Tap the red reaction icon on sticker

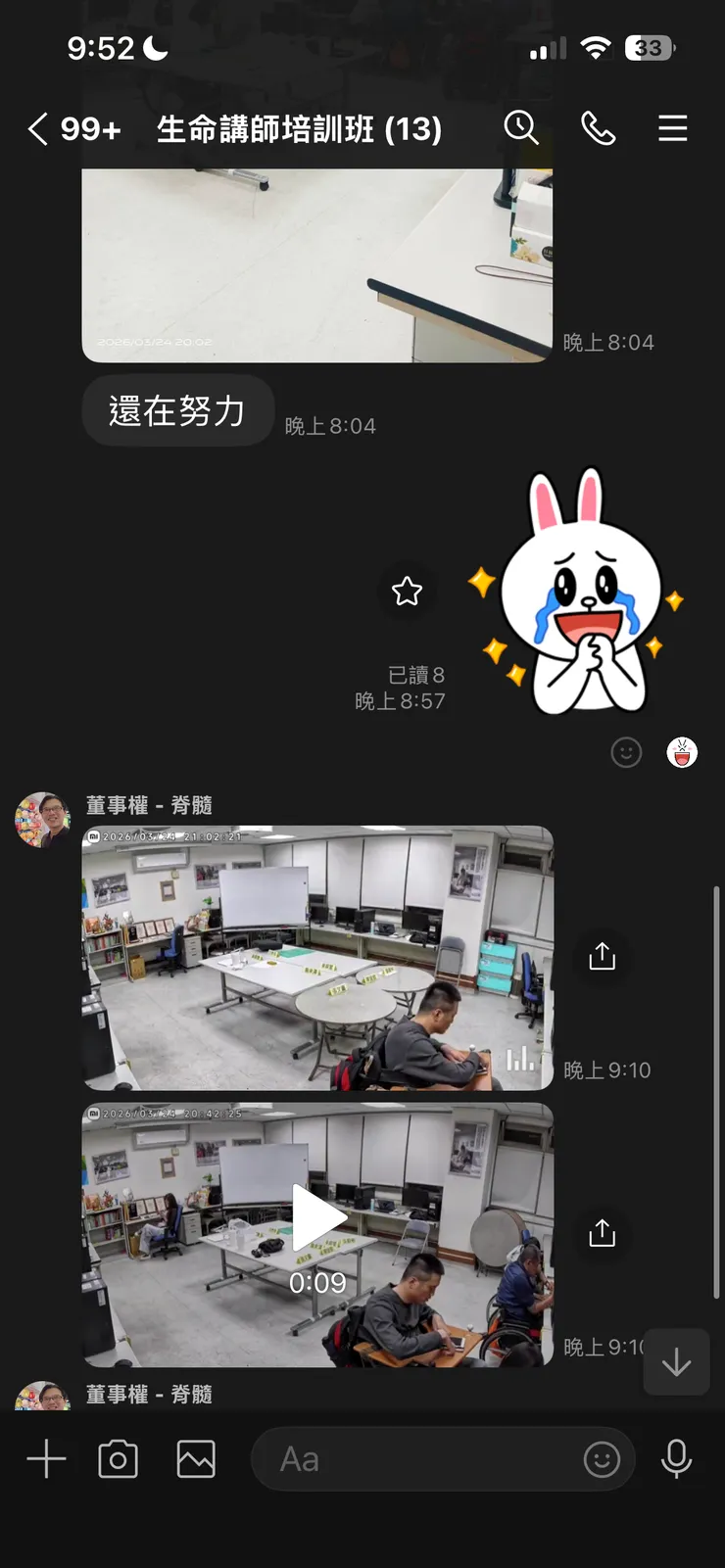tap(682, 752)
